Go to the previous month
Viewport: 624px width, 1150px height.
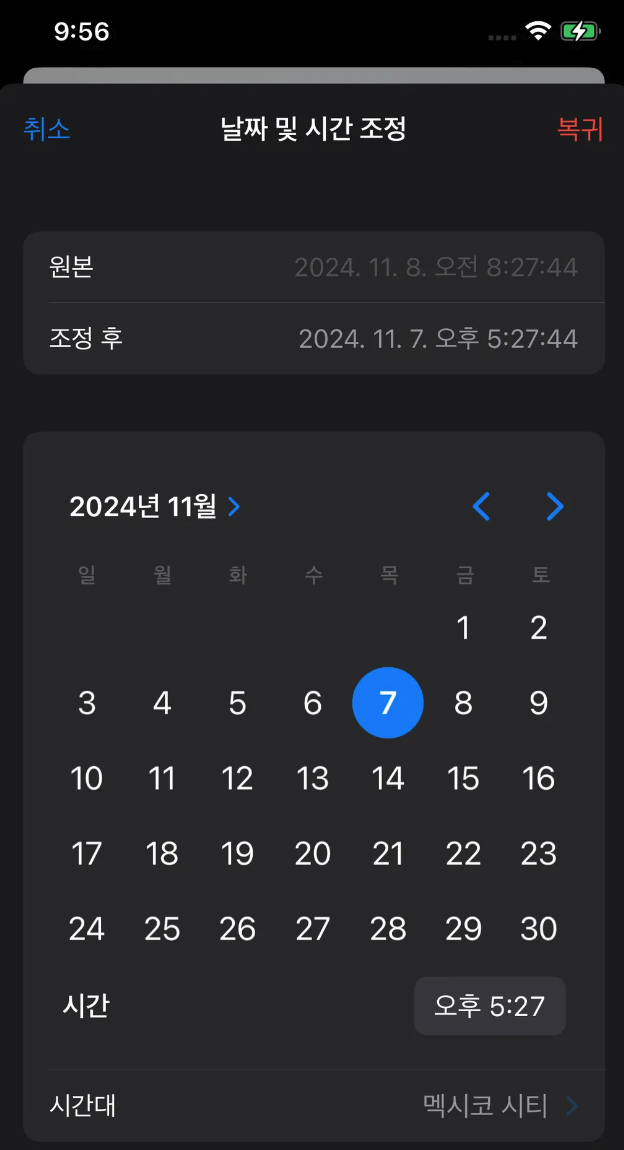coord(481,506)
